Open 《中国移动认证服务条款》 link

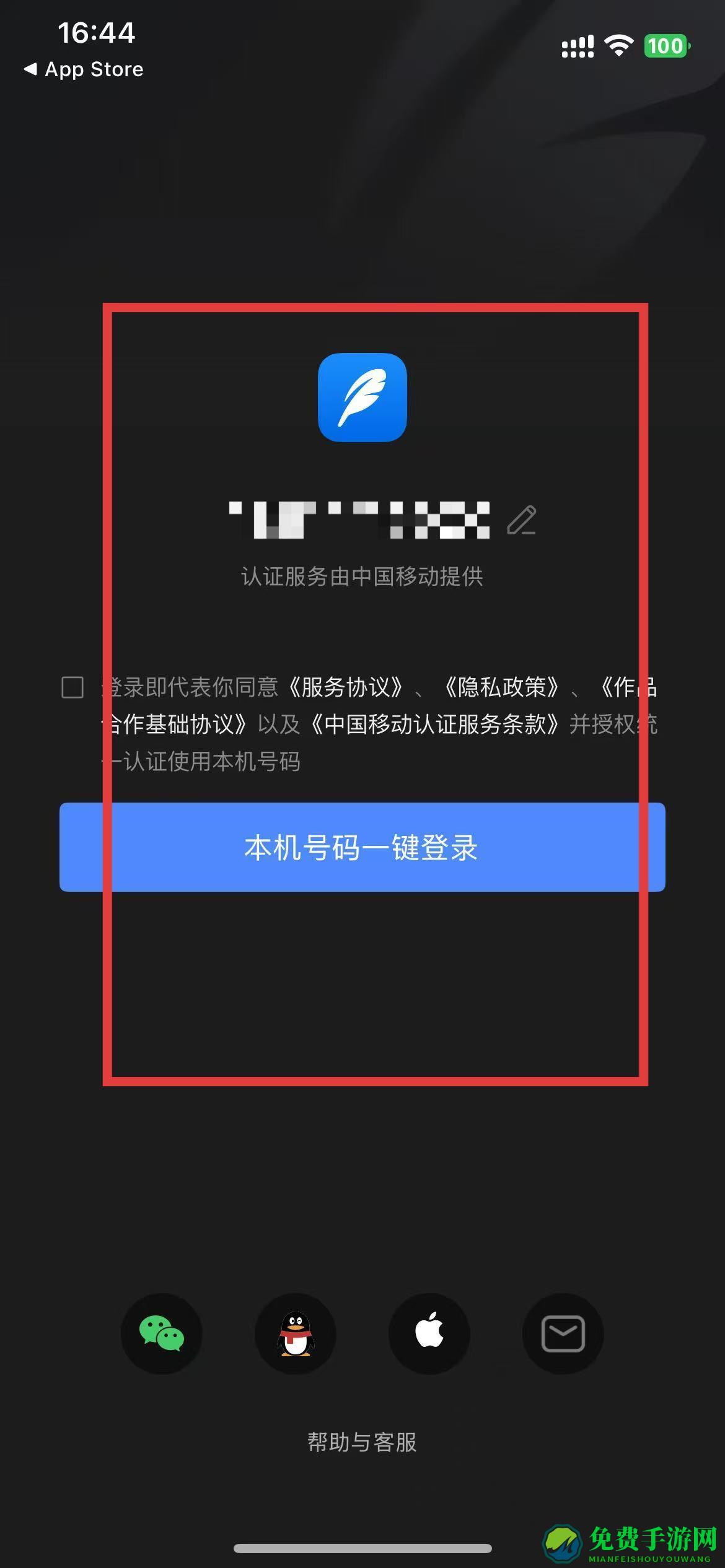tap(435, 725)
